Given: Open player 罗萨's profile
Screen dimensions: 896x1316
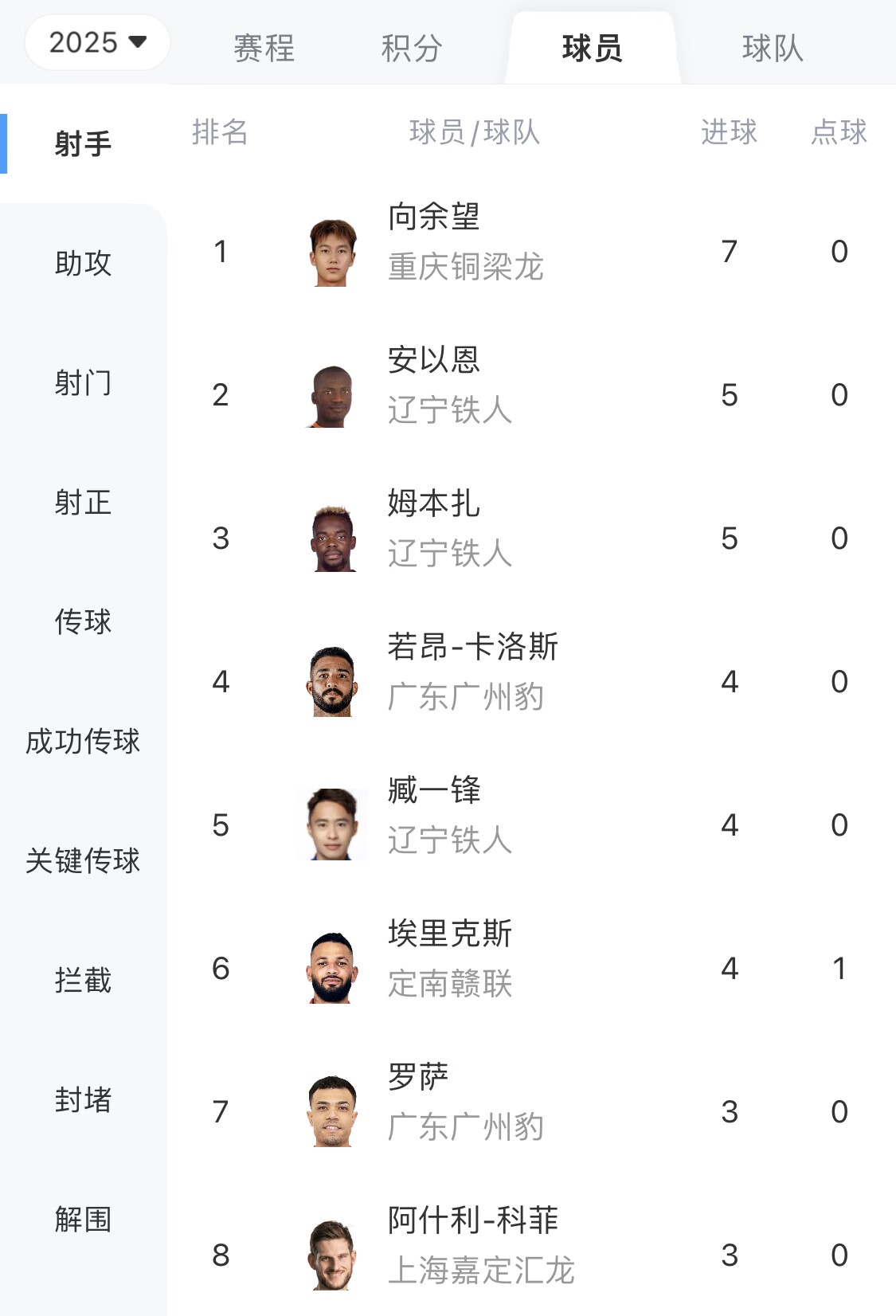Looking at the screenshot, I should [x=418, y=1078].
